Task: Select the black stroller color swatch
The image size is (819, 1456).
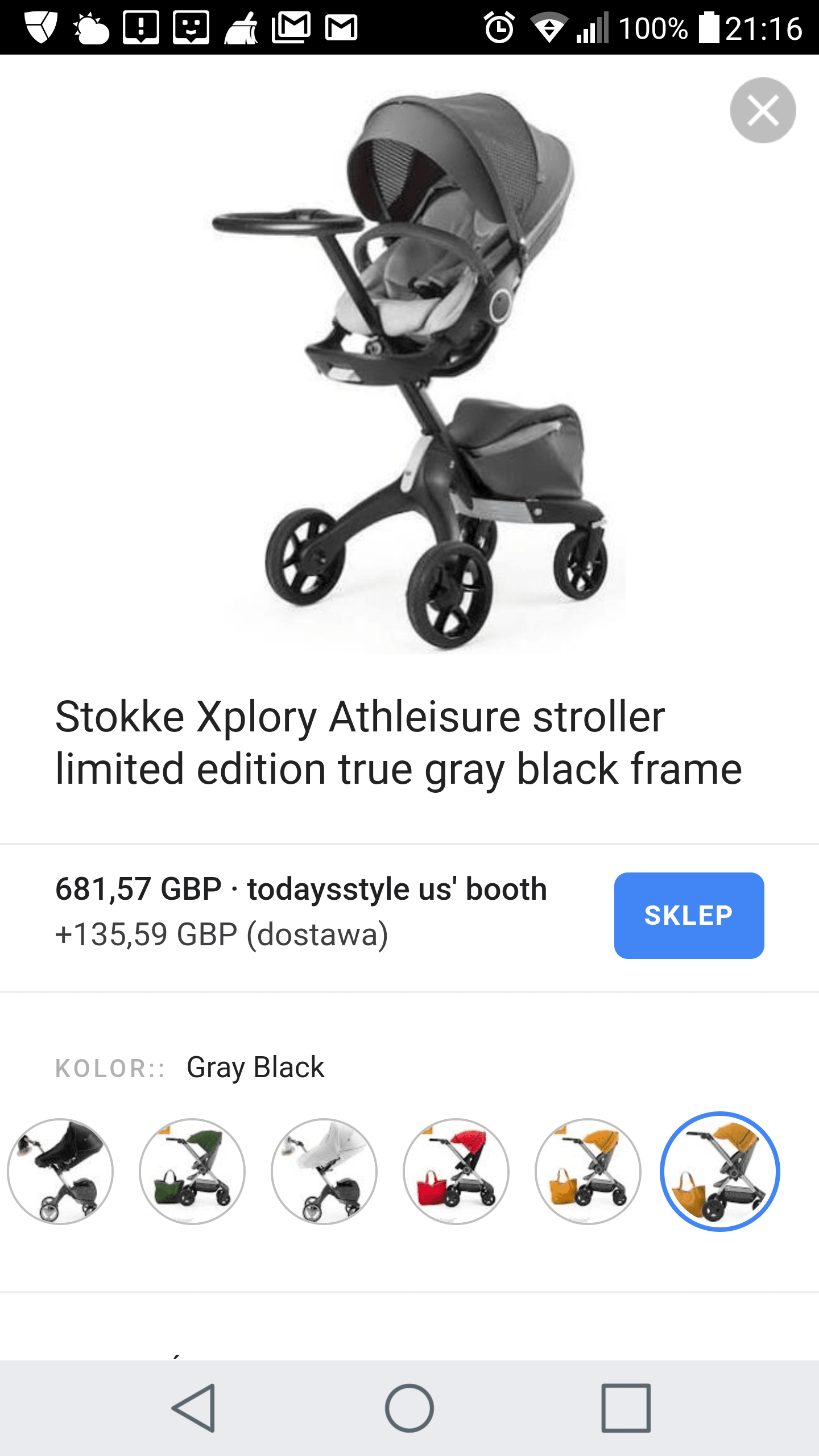Action: coord(60,1172)
